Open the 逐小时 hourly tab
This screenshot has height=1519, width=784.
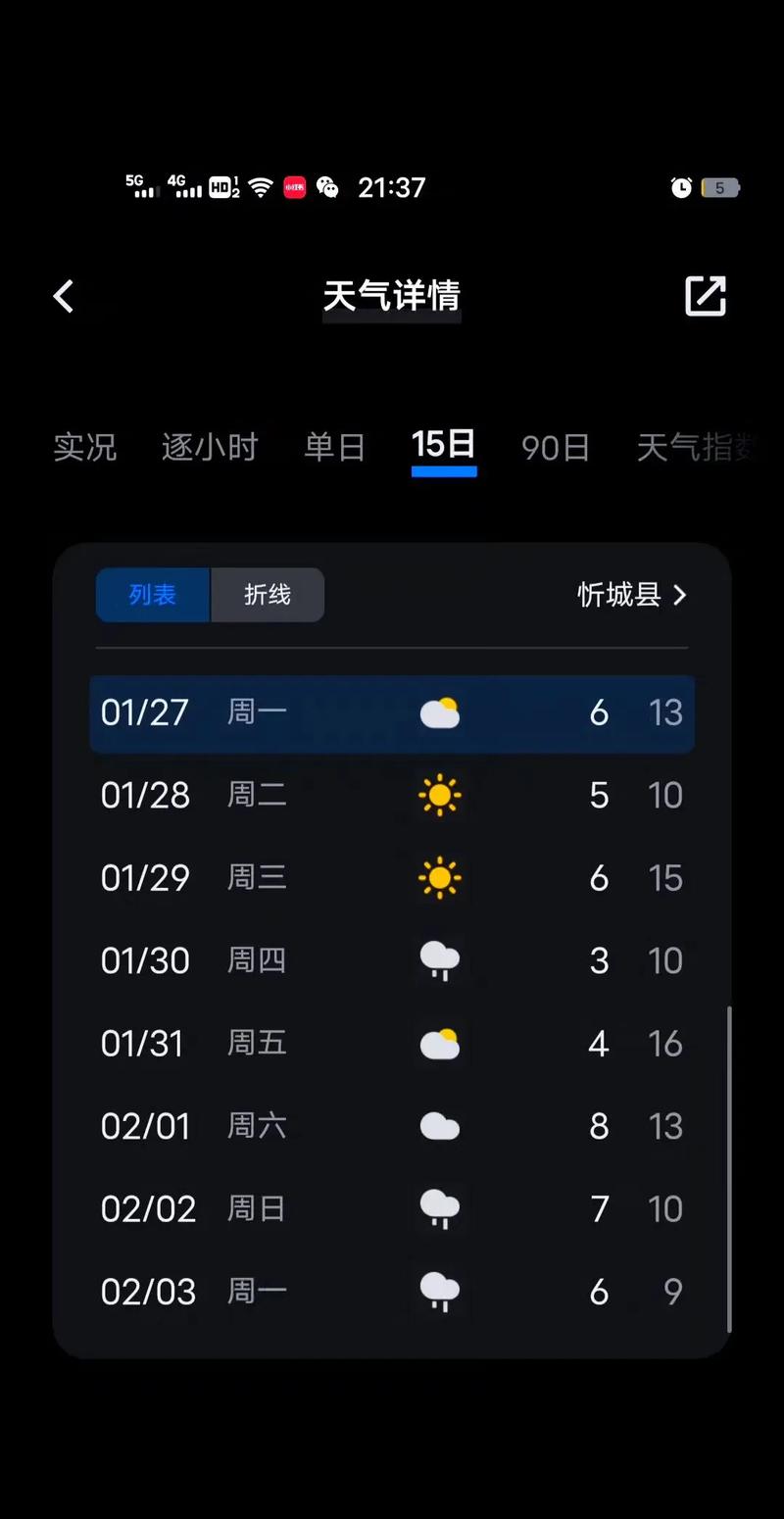[x=209, y=448]
